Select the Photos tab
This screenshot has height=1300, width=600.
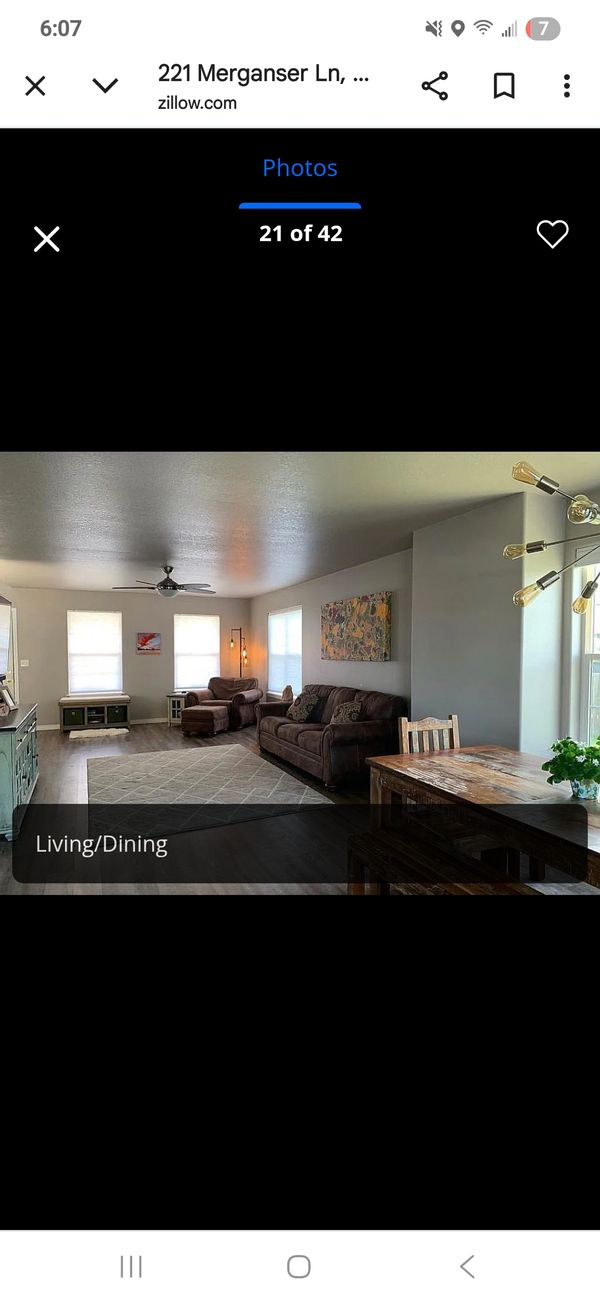[300, 168]
